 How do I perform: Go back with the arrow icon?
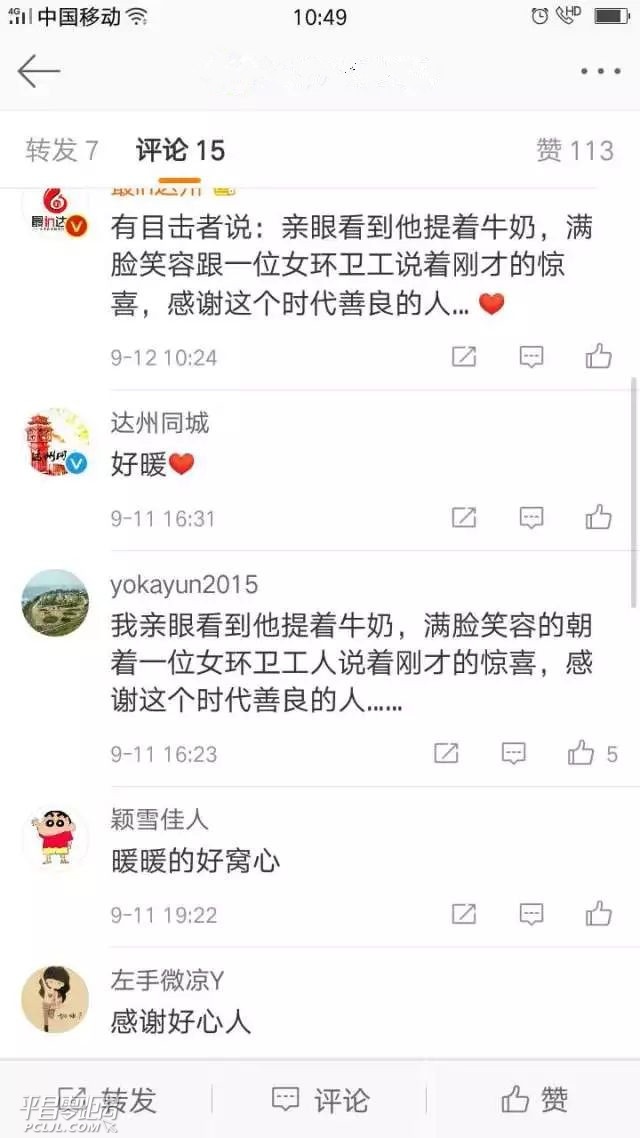(x=39, y=71)
